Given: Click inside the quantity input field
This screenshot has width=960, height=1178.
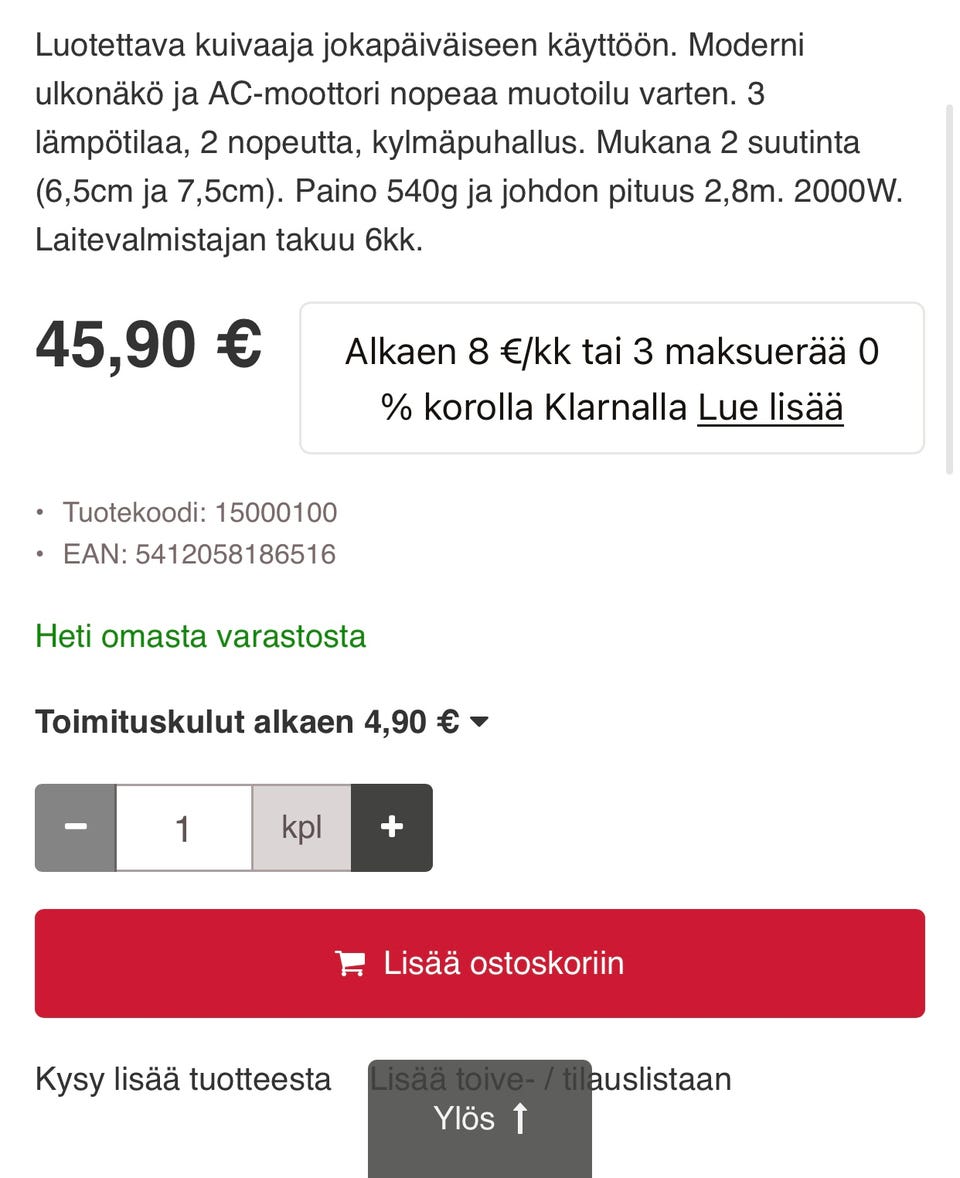Looking at the screenshot, I should (x=183, y=827).
